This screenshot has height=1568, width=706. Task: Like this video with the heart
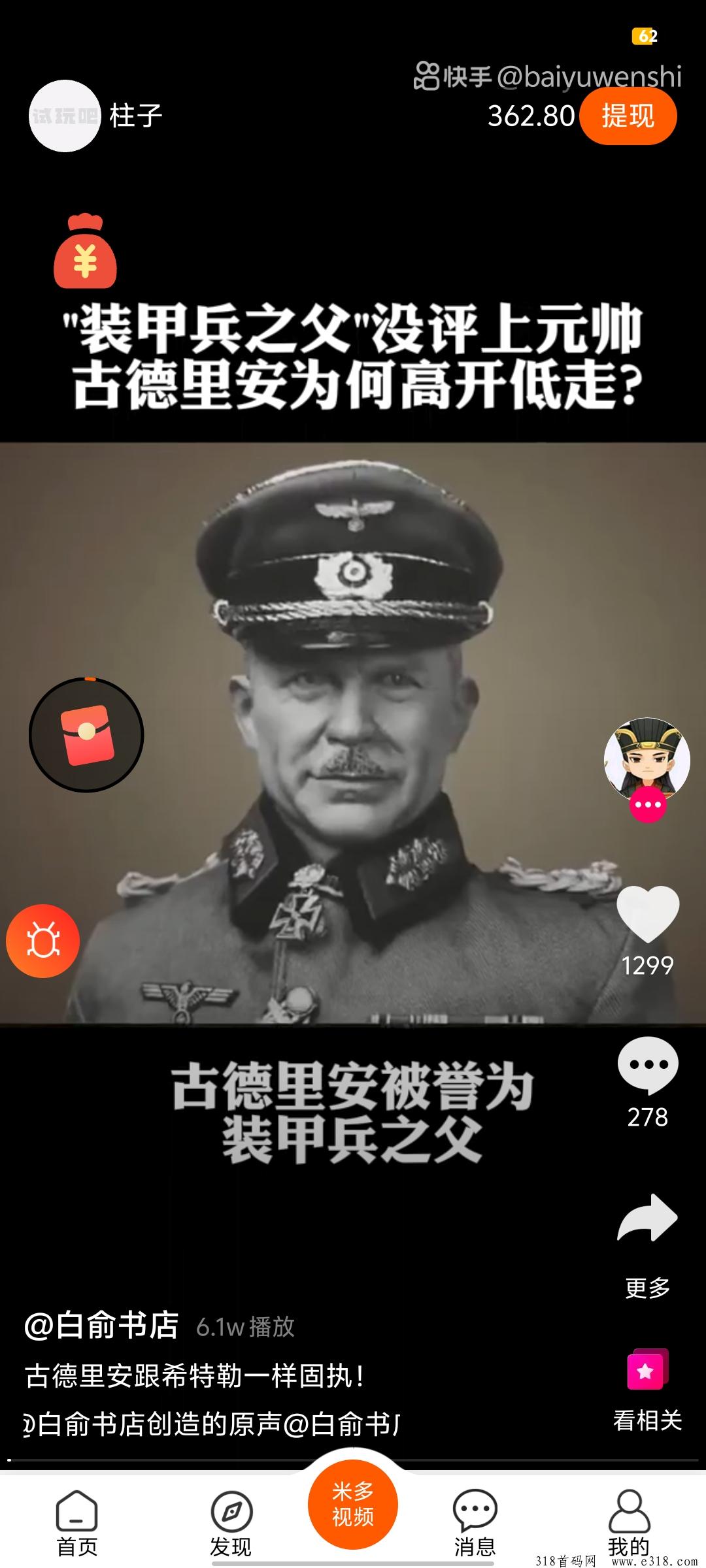(x=647, y=913)
